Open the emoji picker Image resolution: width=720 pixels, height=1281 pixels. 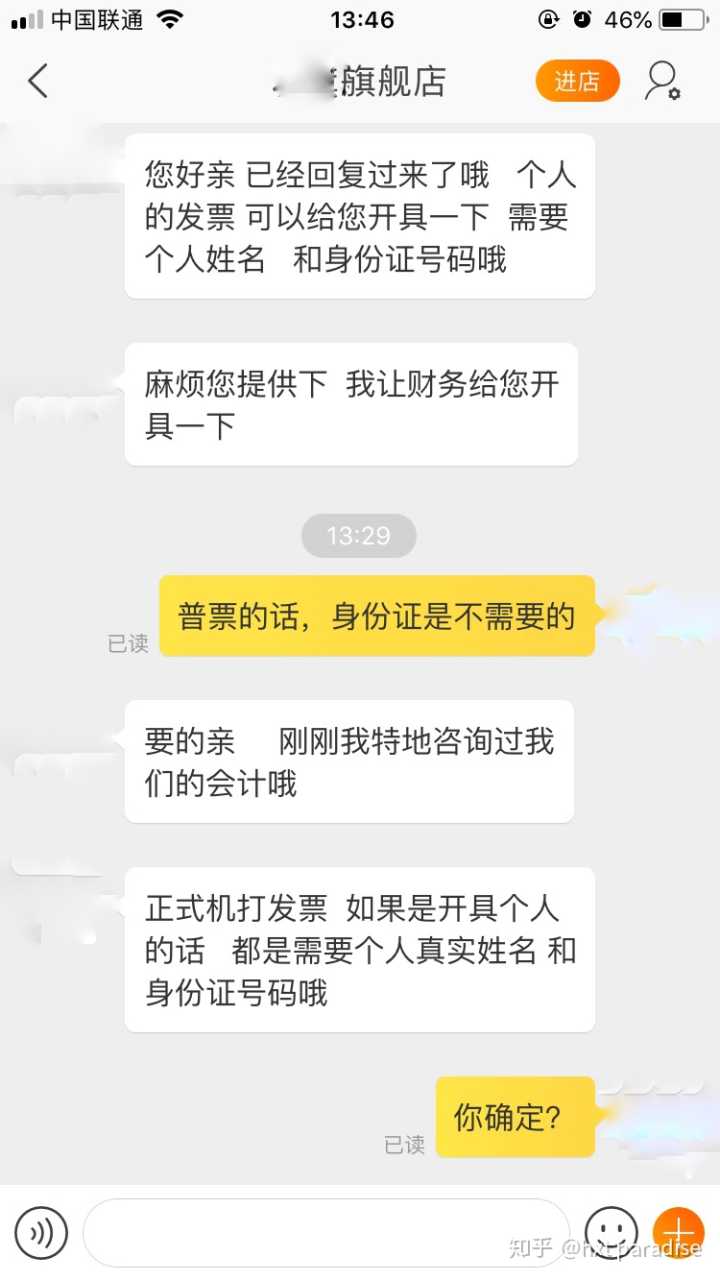611,1230
